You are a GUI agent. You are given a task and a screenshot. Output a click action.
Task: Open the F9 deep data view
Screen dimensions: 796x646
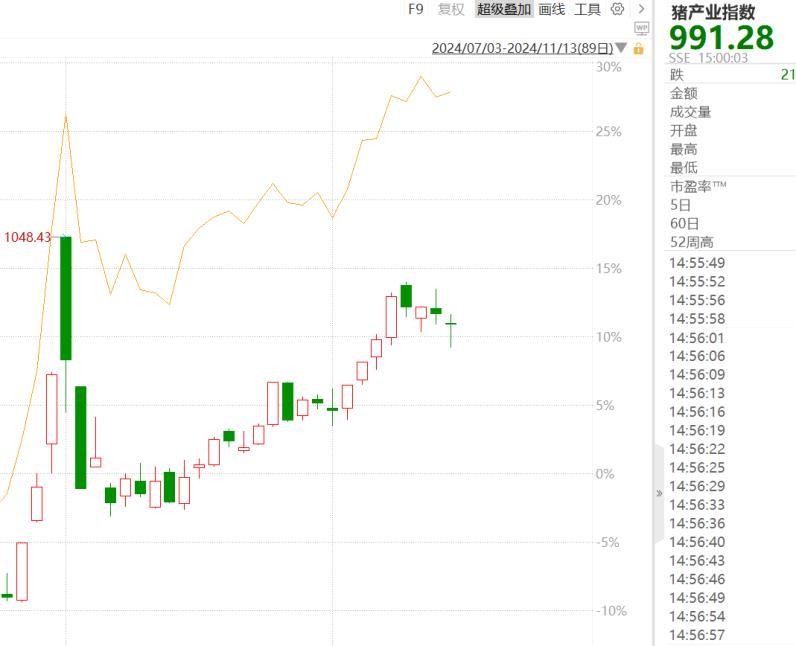[417, 9]
